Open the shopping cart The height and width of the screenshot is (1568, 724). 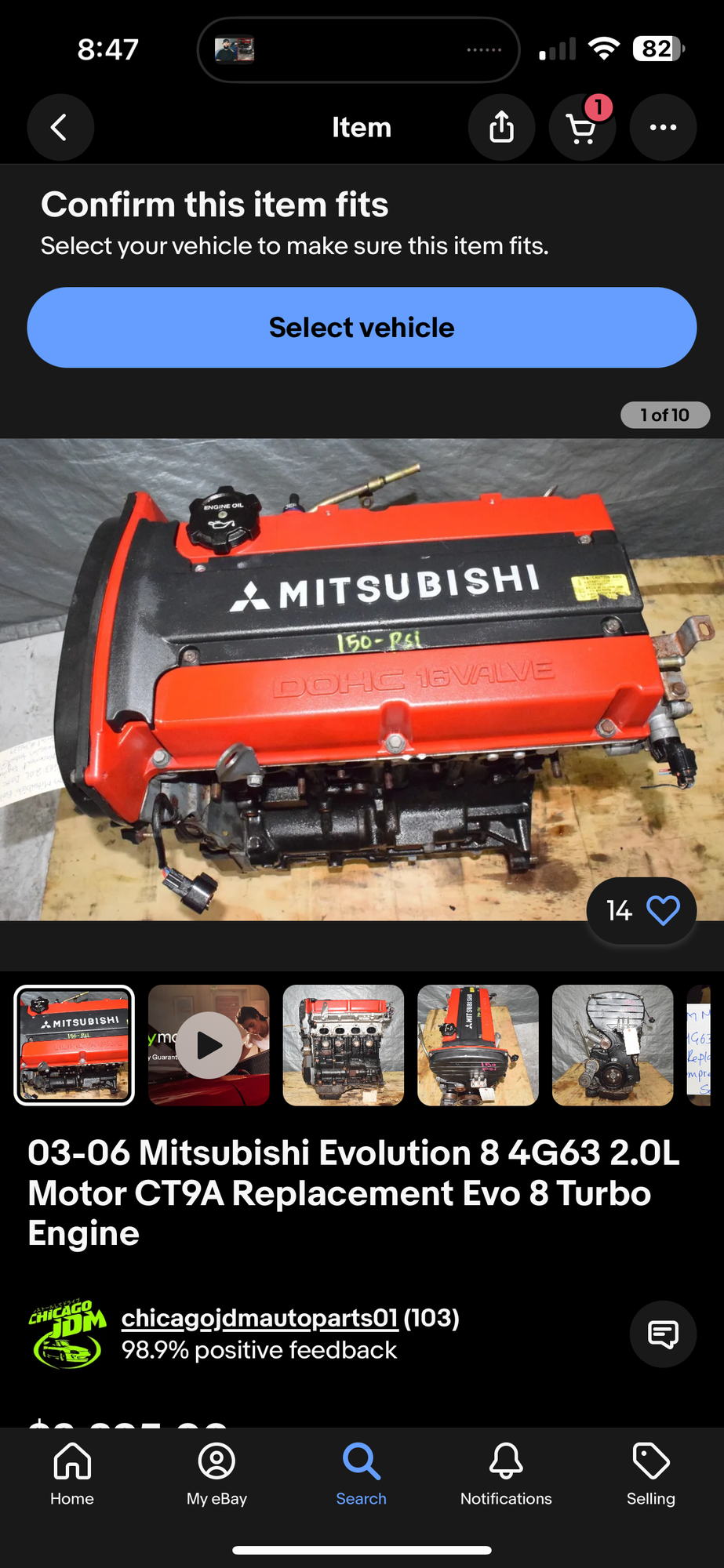pyautogui.click(x=581, y=128)
